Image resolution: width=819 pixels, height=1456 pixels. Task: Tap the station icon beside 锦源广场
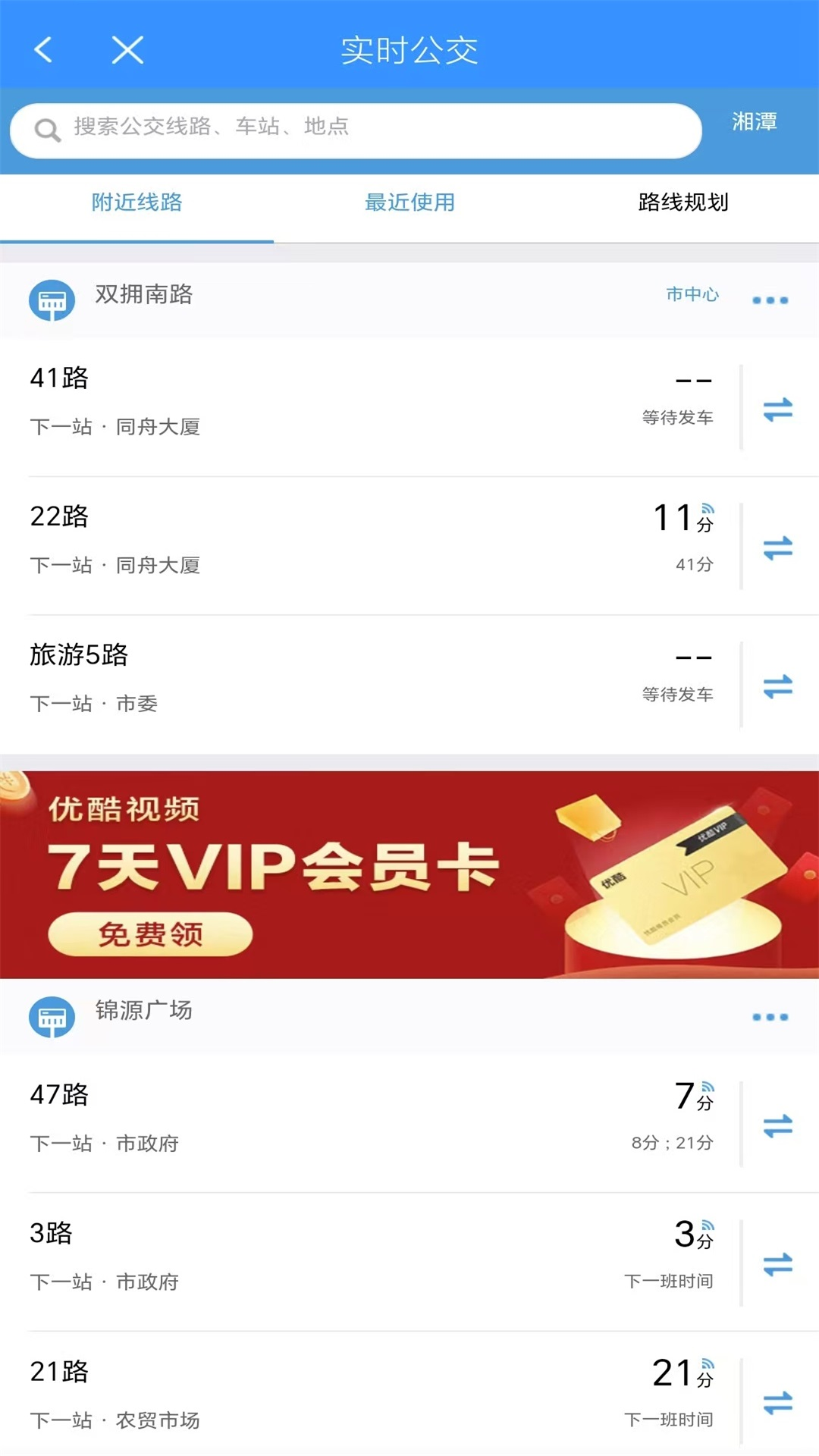coord(52,1015)
